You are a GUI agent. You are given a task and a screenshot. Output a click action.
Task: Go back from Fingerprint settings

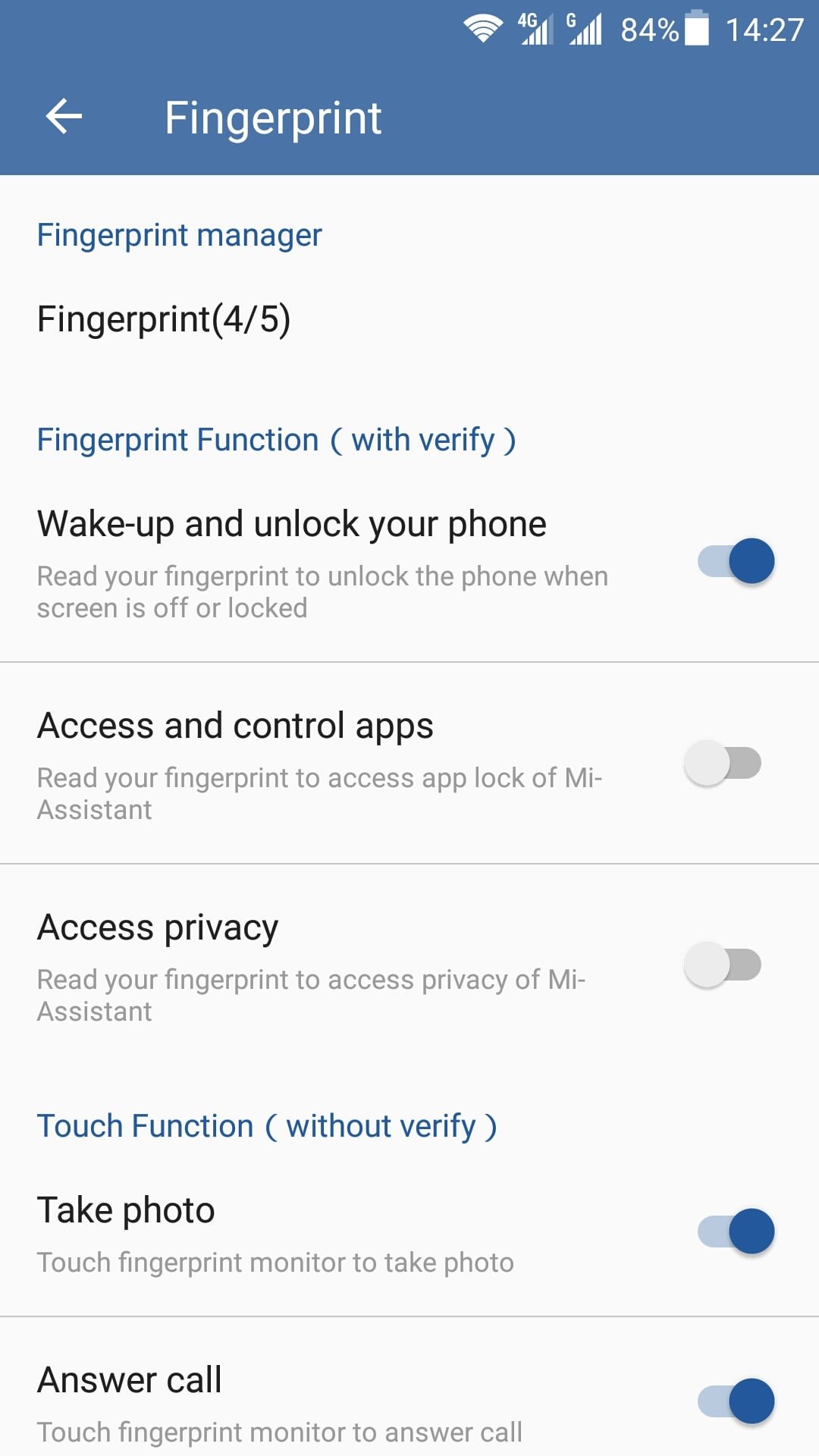[x=64, y=117]
